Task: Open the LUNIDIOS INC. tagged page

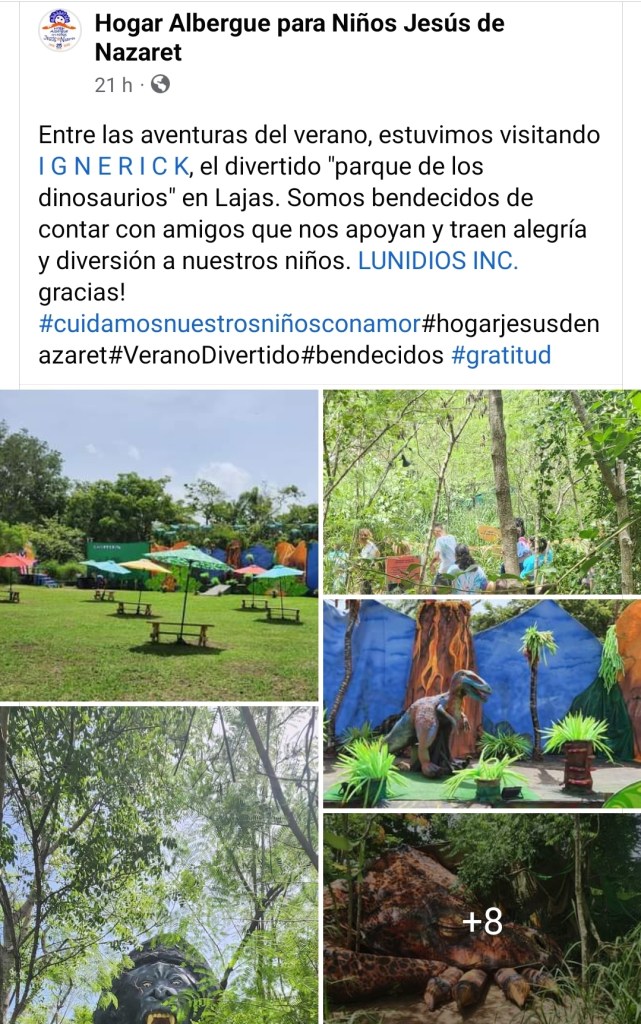Action: point(438,261)
